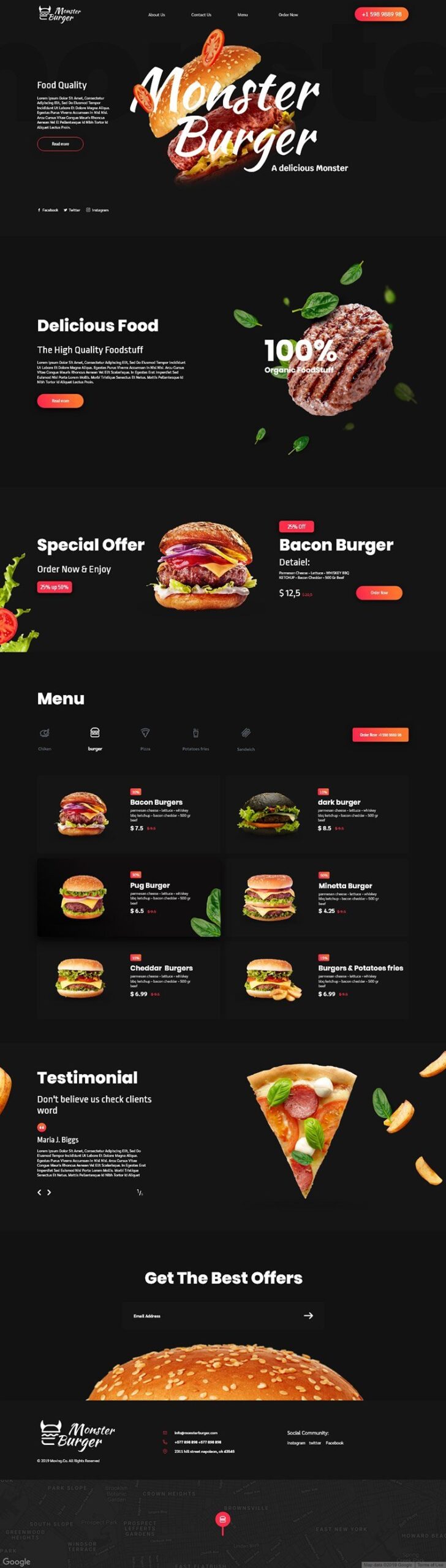Go back to the previous testimonial
This screenshot has height=1568, width=446.
click(x=39, y=1192)
